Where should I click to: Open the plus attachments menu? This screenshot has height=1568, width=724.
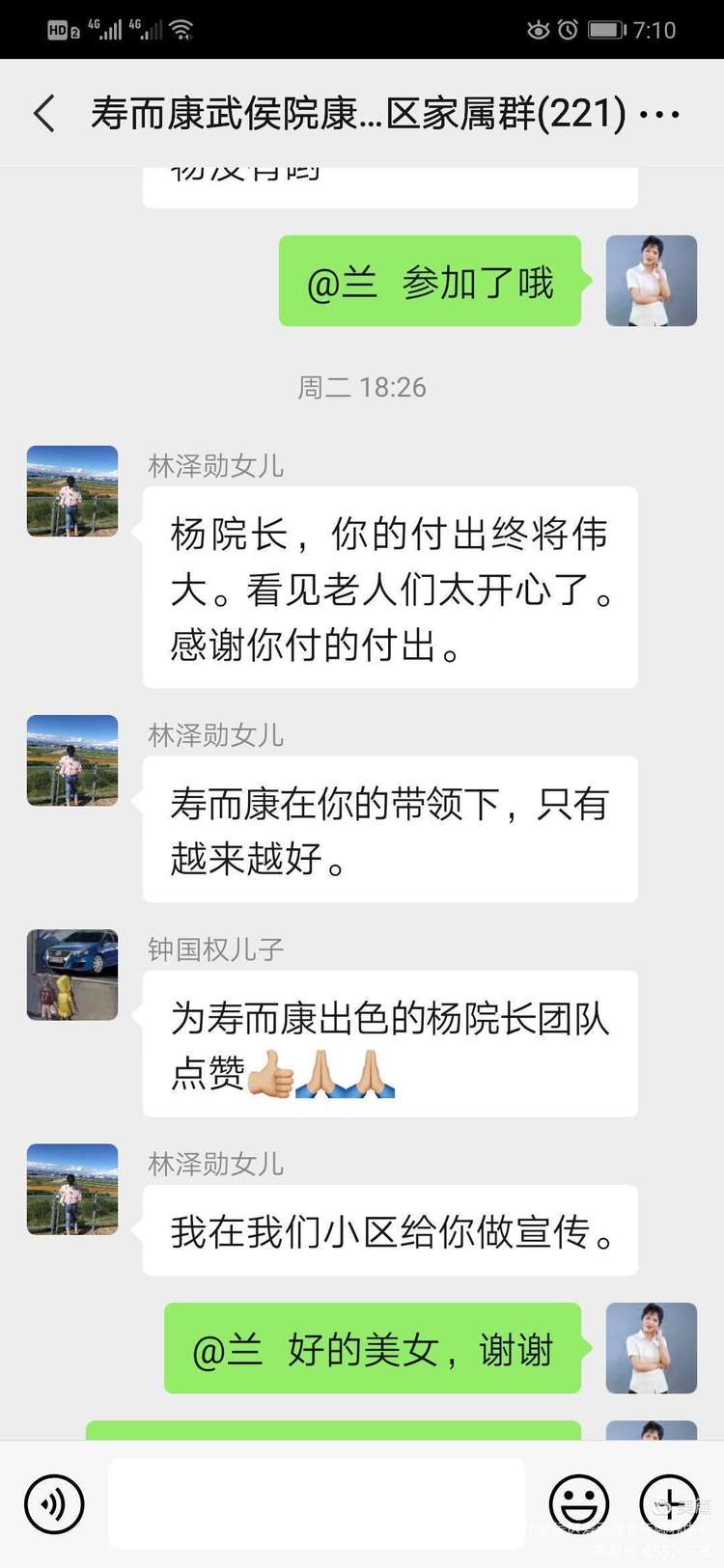[669, 1503]
